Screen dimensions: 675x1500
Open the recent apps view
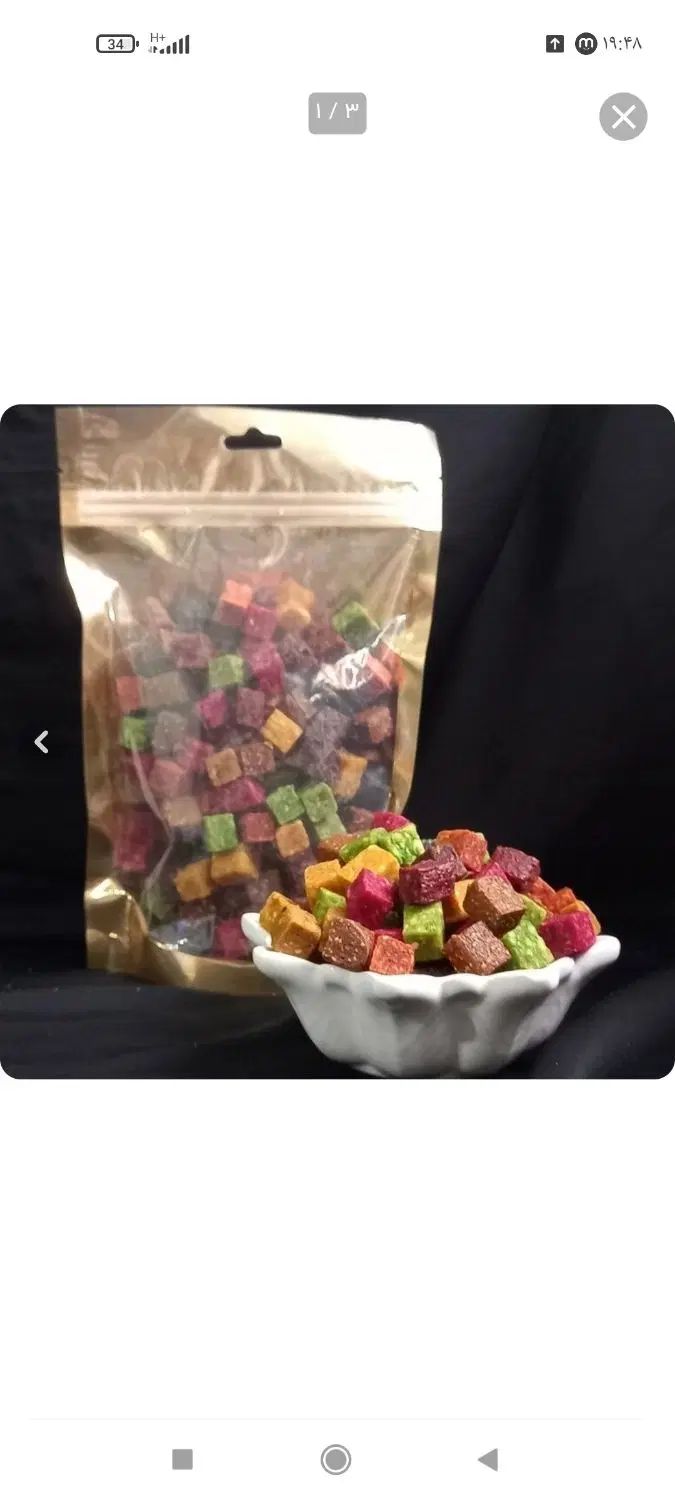coord(182,1459)
